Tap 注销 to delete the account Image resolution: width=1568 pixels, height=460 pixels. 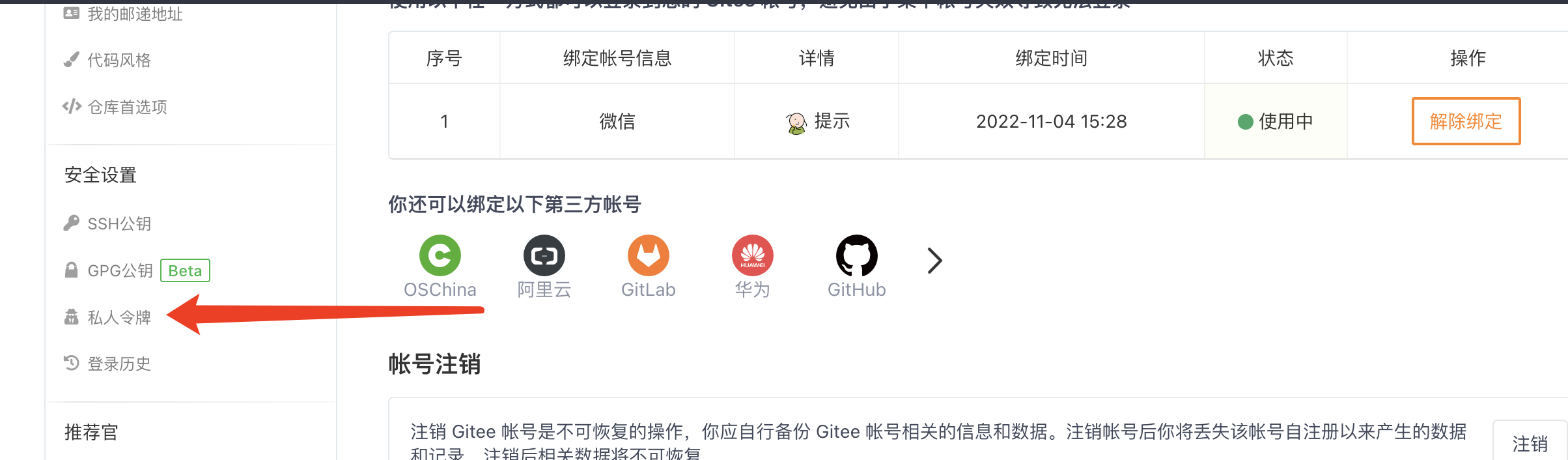click(x=1529, y=443)
